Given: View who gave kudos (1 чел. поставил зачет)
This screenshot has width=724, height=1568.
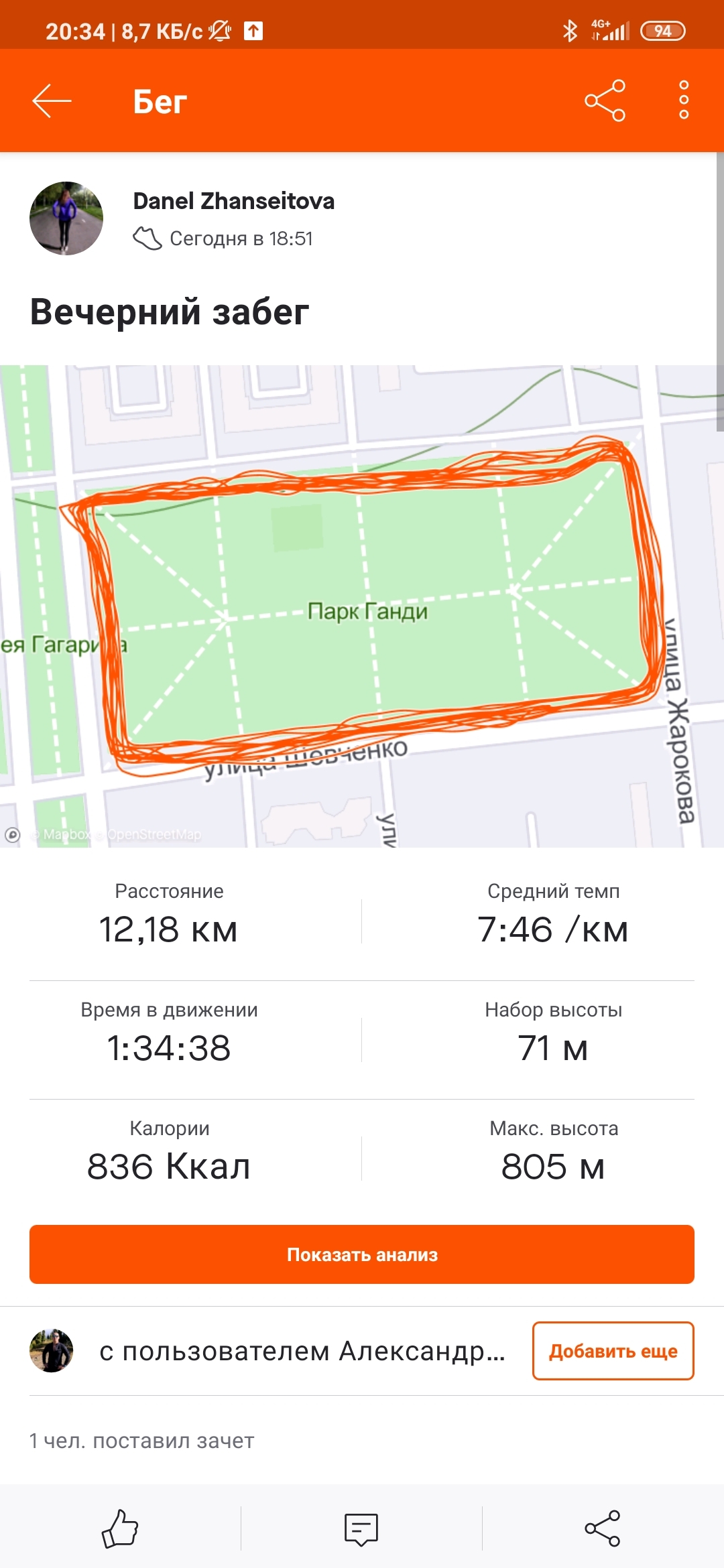Looking at the screenshot, I should click(142, 1441).
